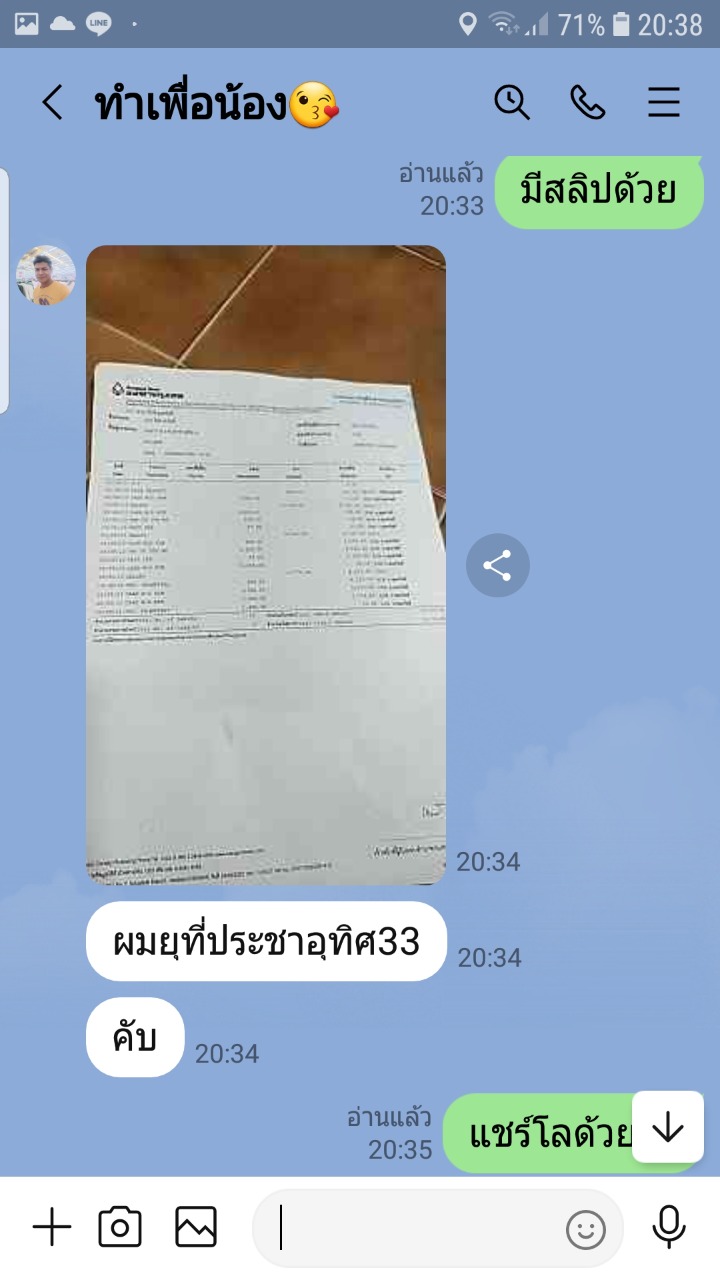Screen dimensions: 720x1280
Task: Share the received photo
Action: (x=497, y=566)
